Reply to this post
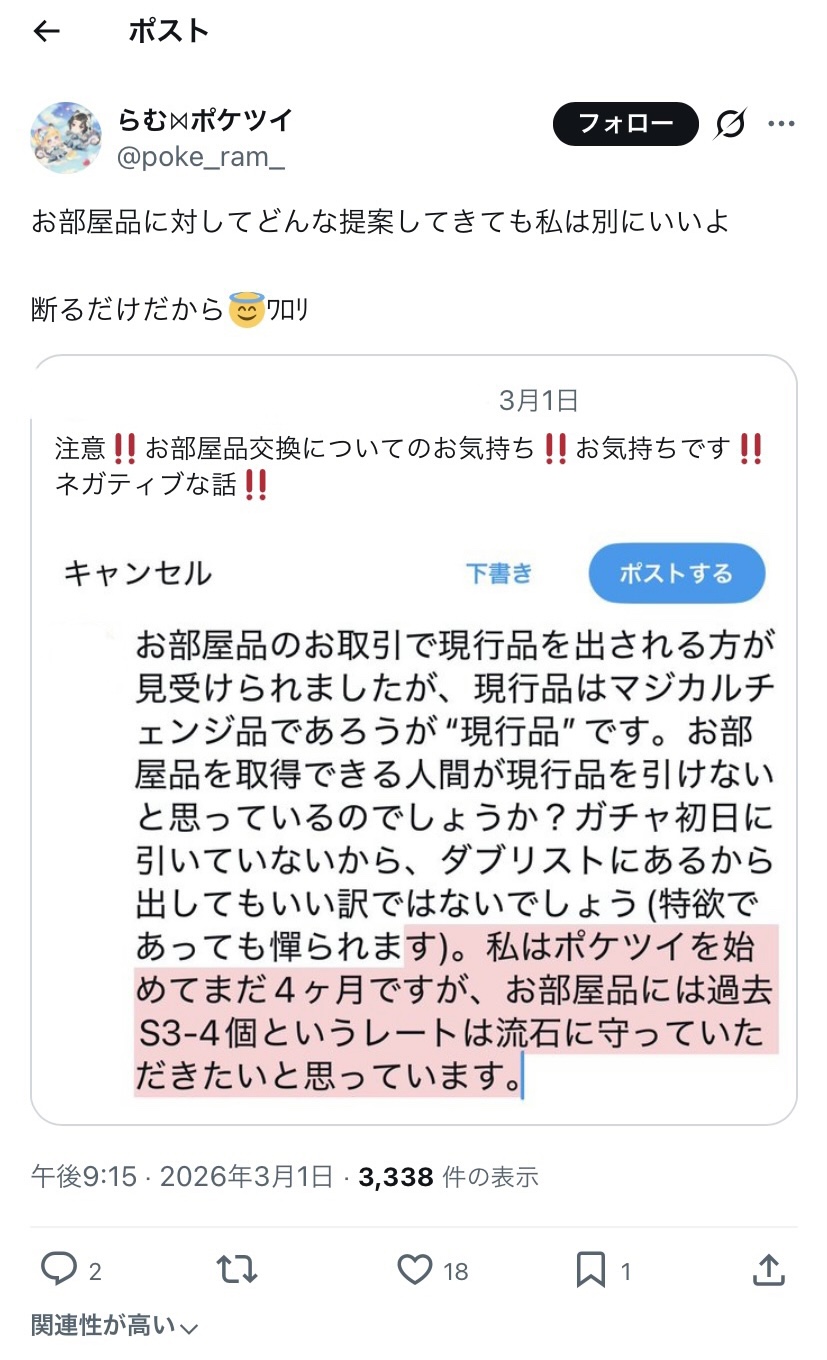 [x=60, y=1270]
